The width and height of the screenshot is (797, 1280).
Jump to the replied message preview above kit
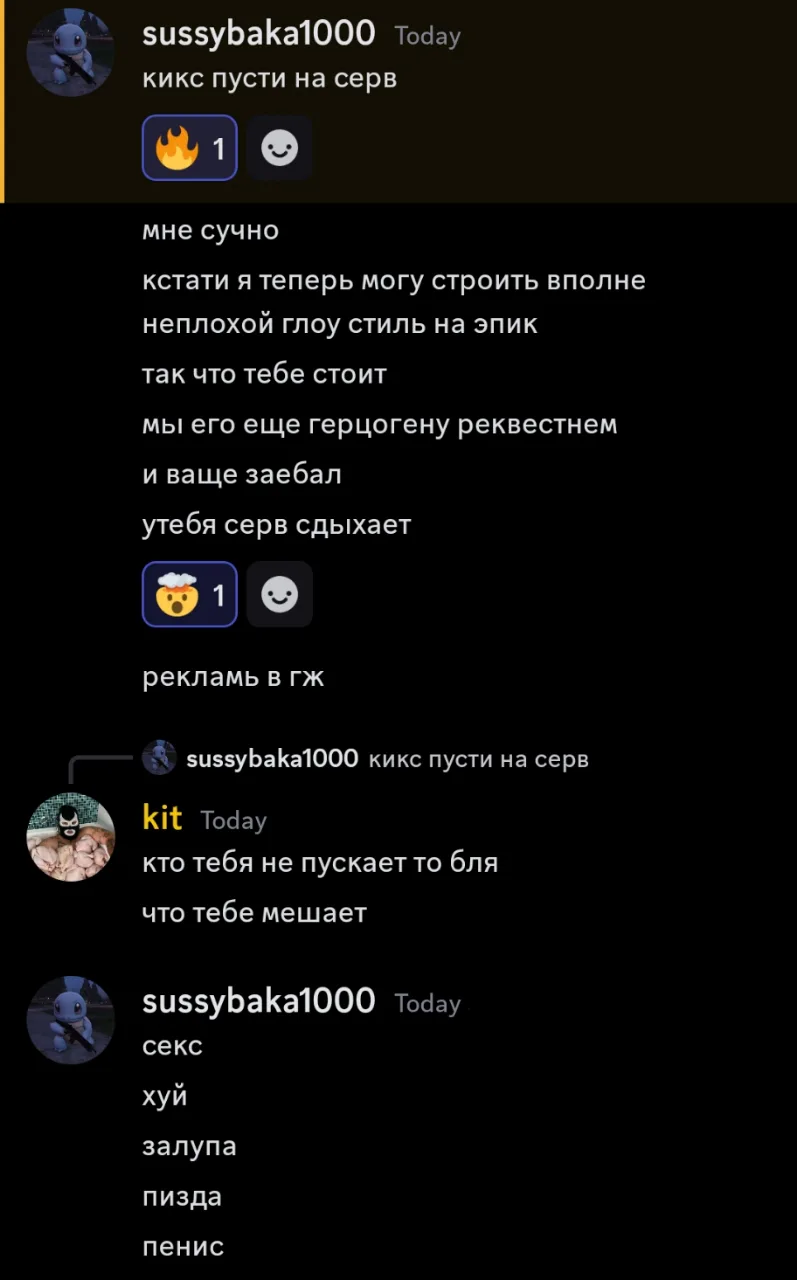pos(366,759)
